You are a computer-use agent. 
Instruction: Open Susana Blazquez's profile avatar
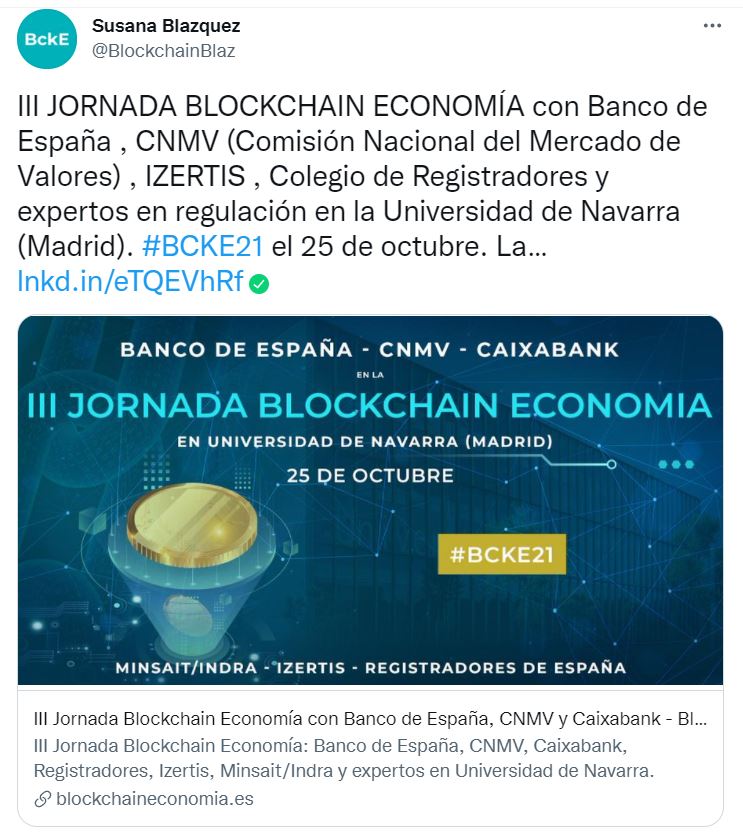click(47, 39)
